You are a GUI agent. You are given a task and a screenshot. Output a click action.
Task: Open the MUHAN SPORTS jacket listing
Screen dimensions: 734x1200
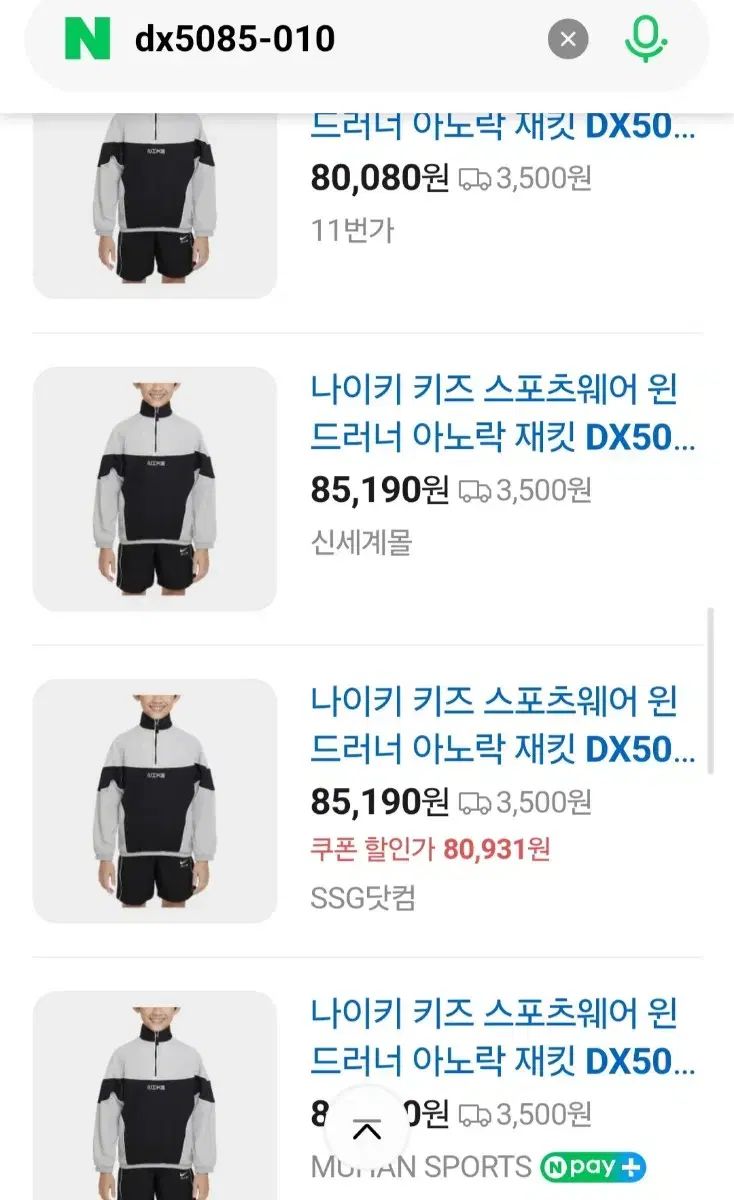point(502,1038)
